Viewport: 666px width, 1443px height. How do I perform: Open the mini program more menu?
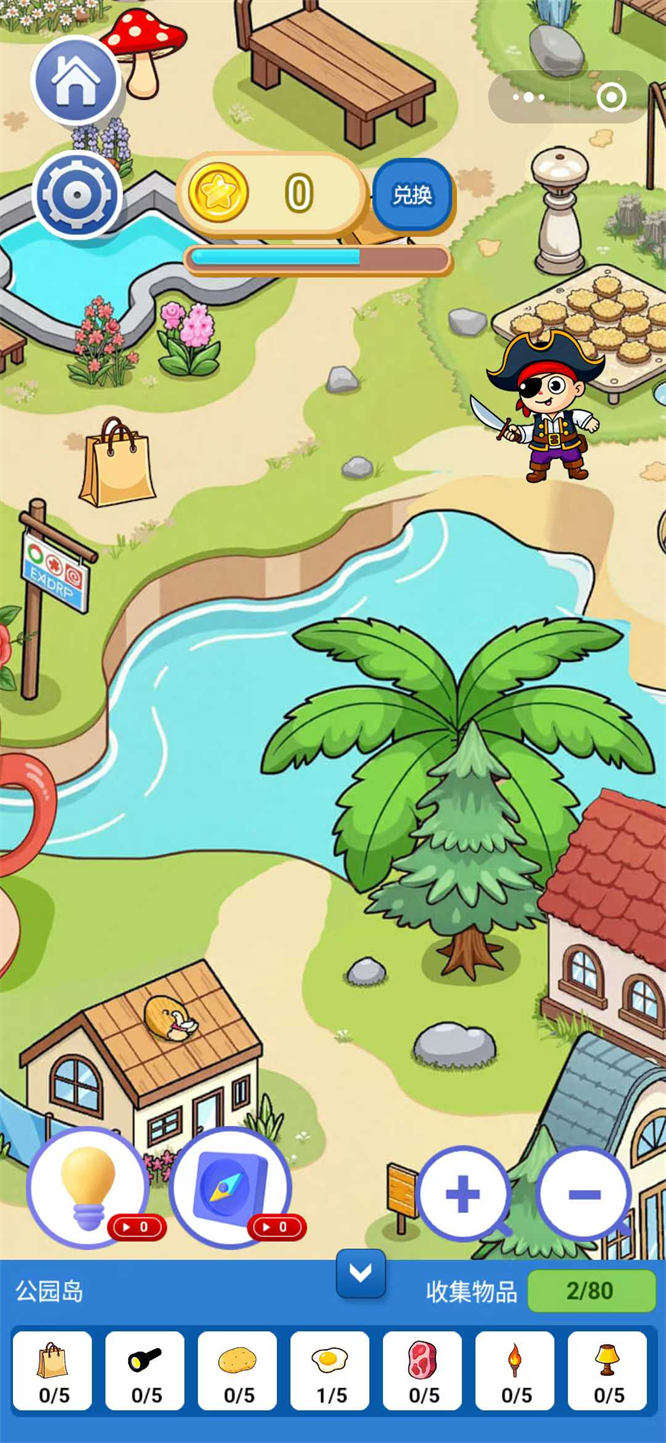529,97
